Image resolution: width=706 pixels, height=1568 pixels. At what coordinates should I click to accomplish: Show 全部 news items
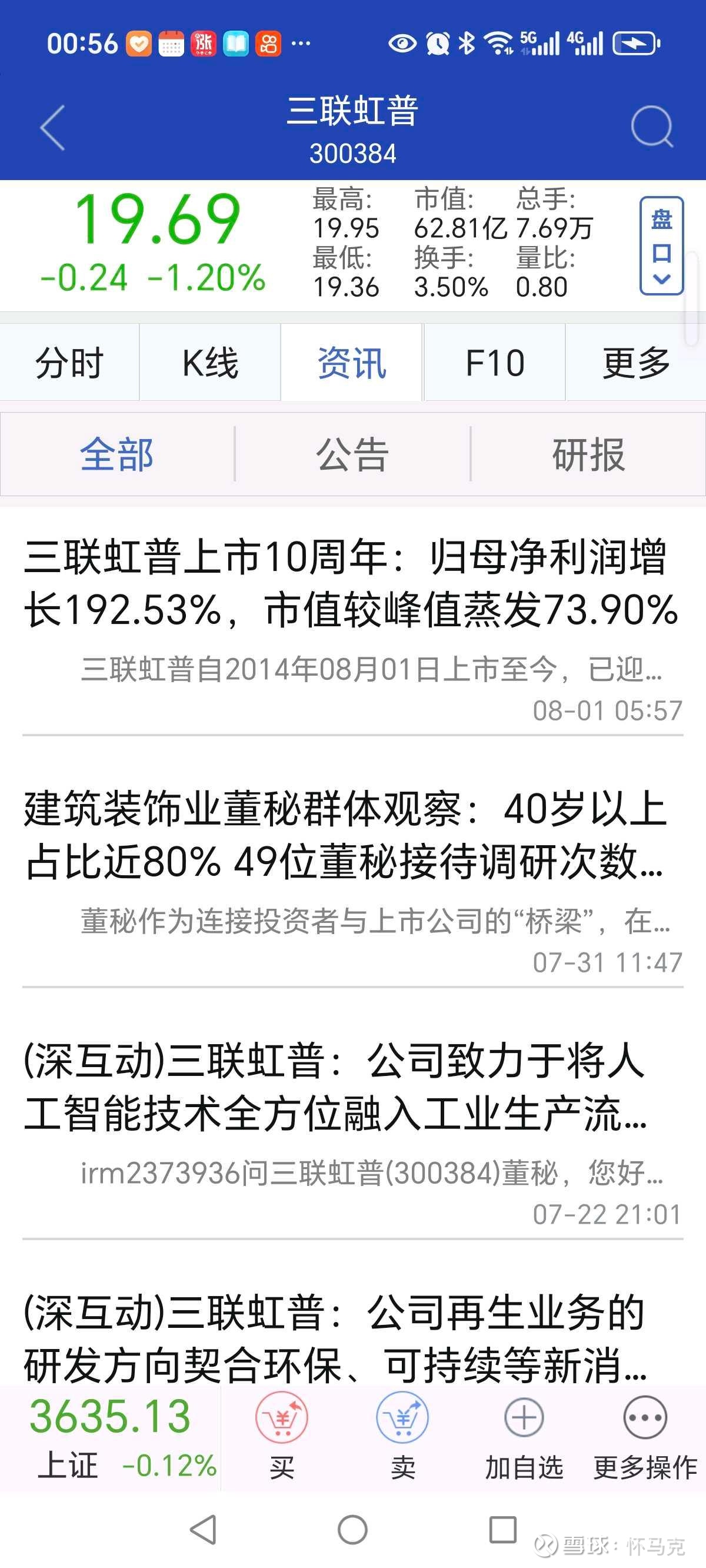(x=117, y=454)
